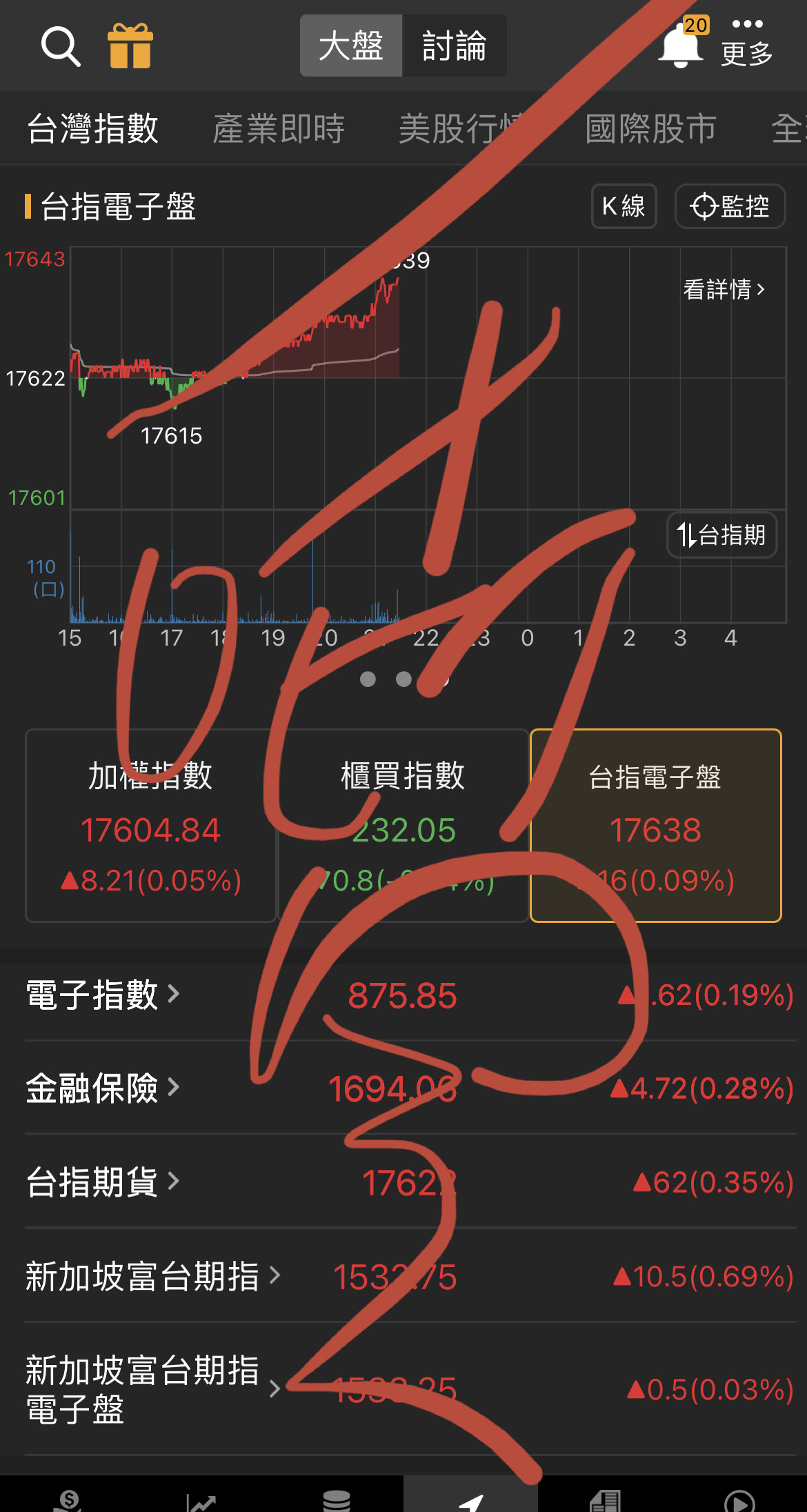Select the 加權指數 card
The height and width of the screenshot is (1512, 807).
[150, 826]
